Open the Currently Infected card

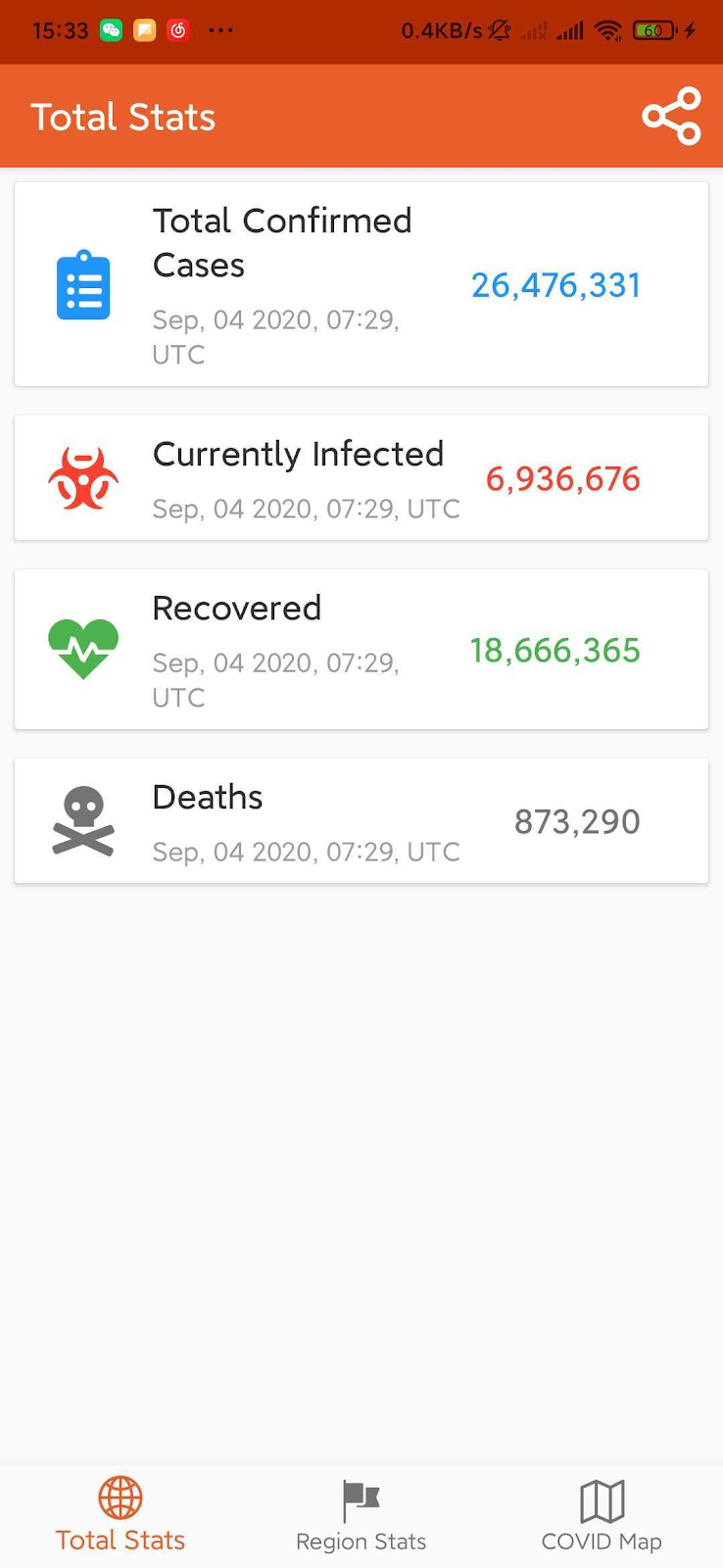(361, 477)
